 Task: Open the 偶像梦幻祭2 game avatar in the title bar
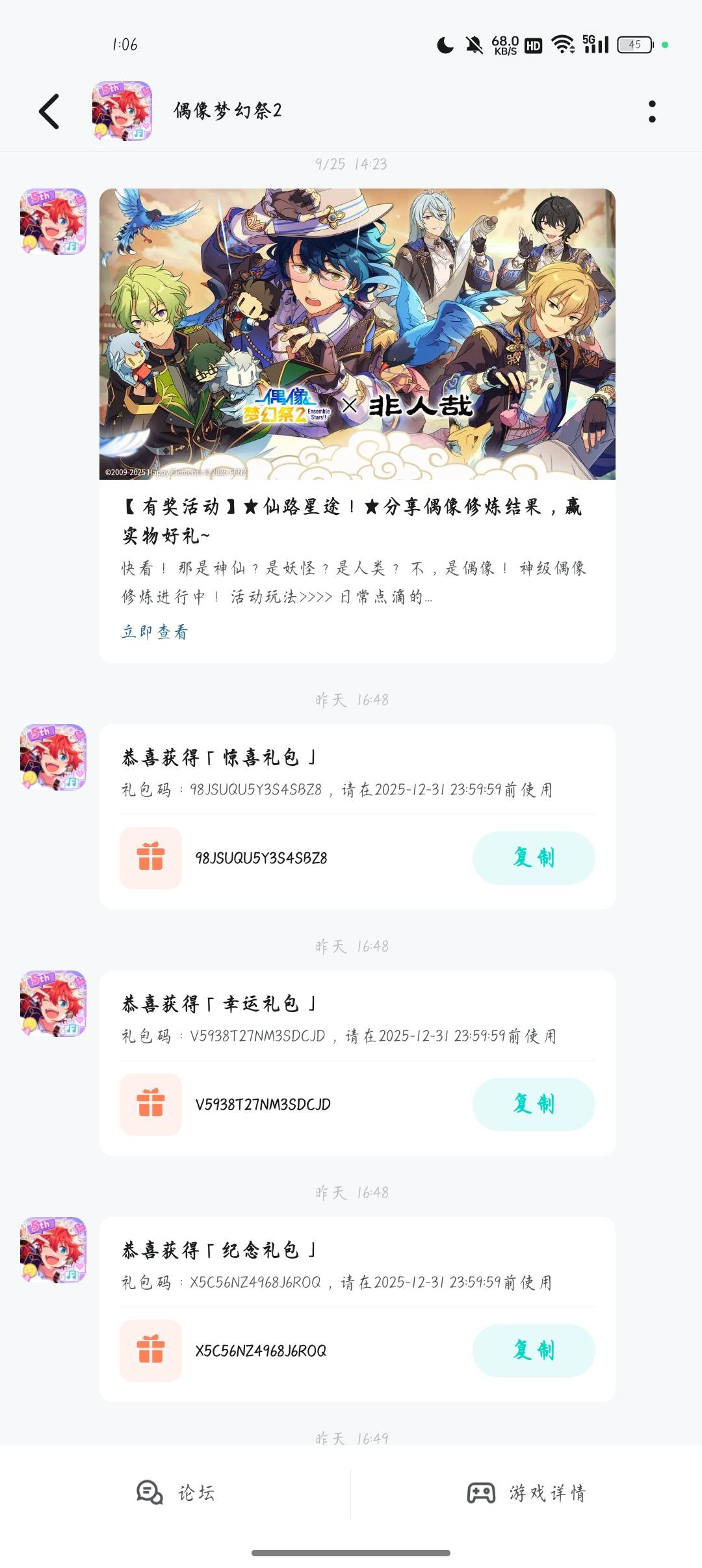pos(123,113)
